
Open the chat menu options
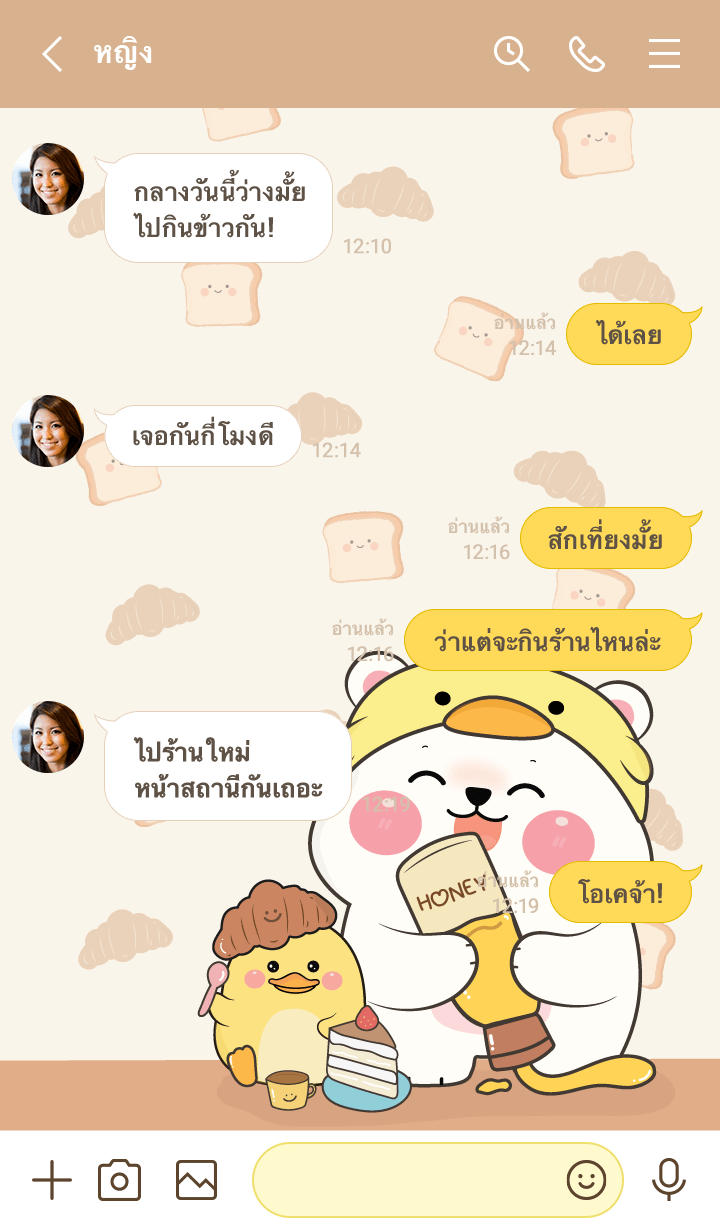point(664,54)
